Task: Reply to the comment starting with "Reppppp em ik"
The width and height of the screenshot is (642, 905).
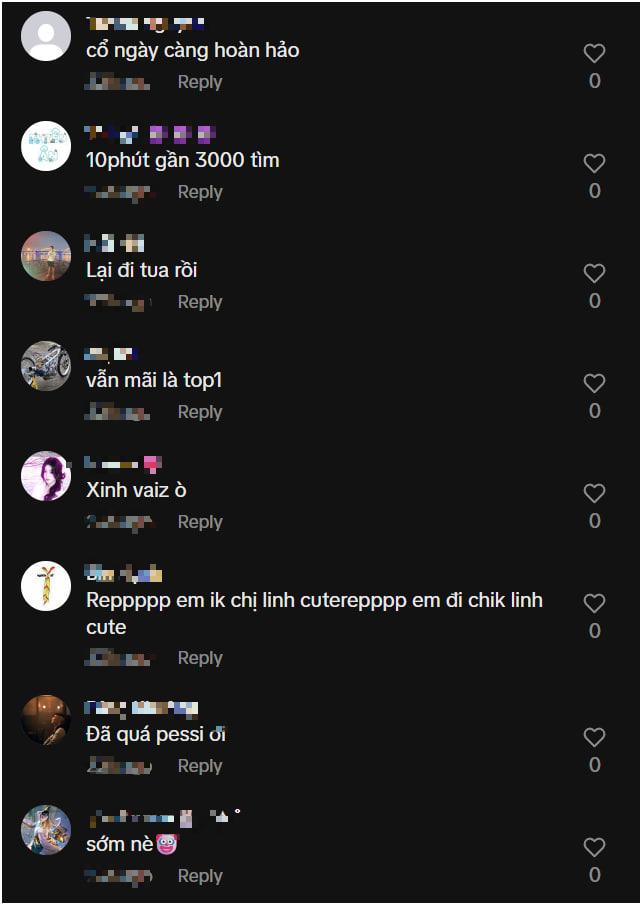Action: (200, 658)
